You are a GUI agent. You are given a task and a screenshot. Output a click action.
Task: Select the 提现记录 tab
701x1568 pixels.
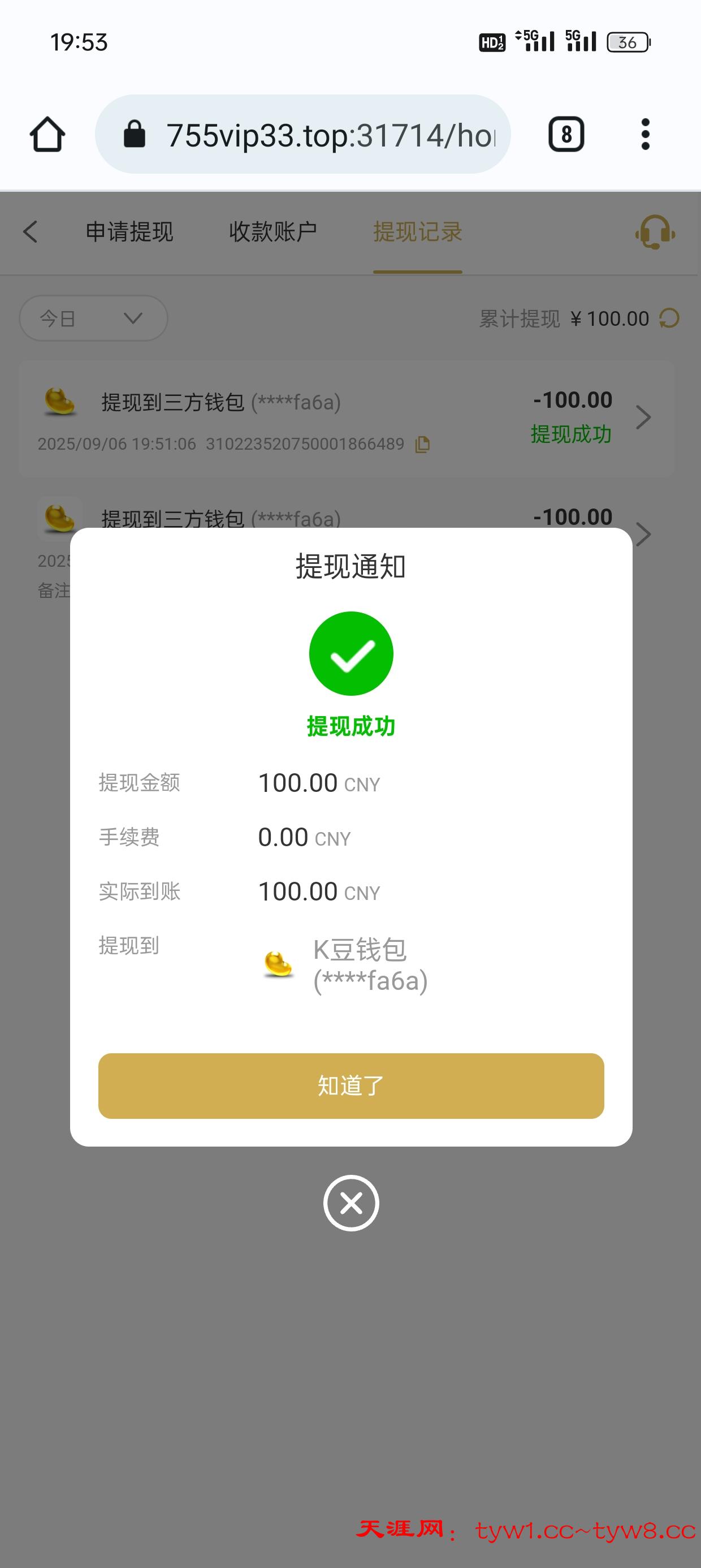[x=417, y=232]
